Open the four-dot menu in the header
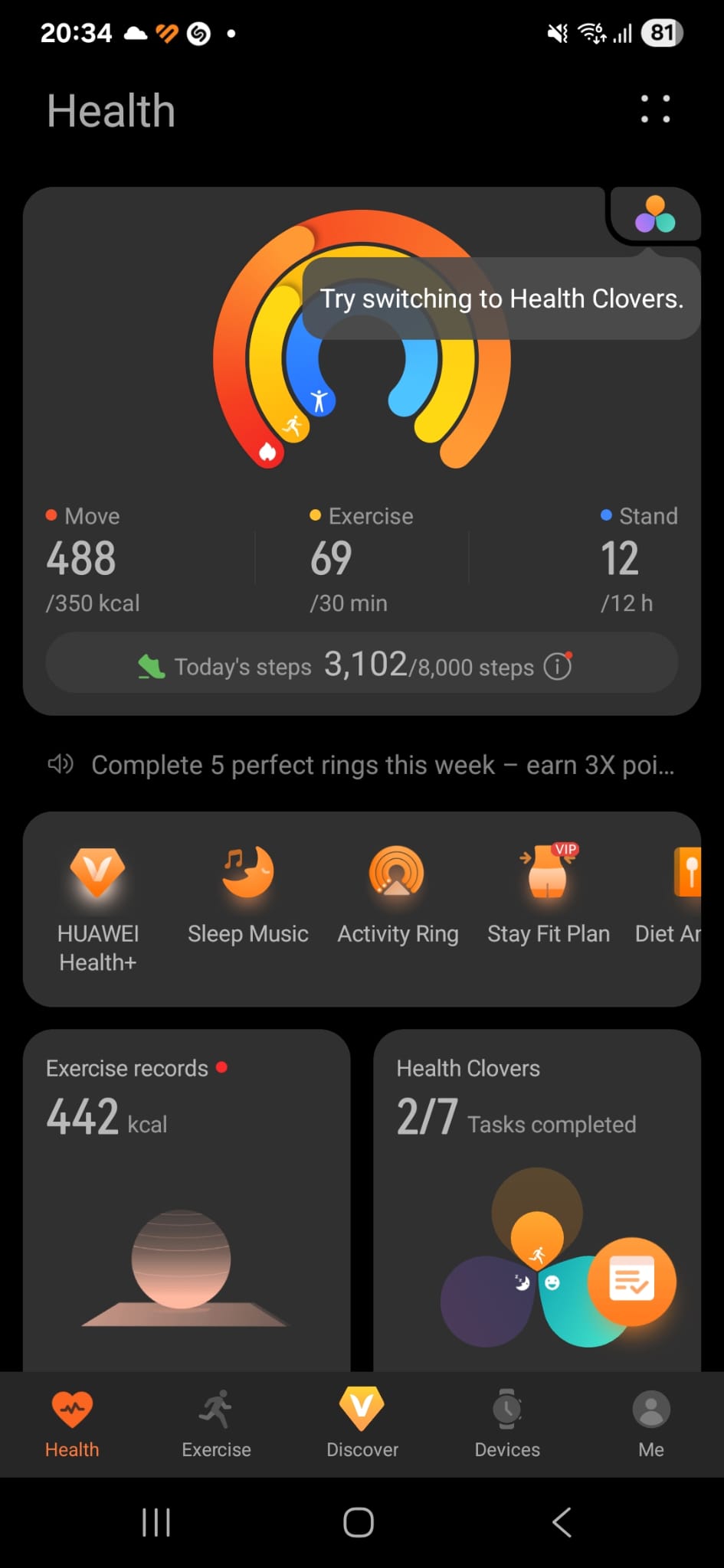The width and height of the screenshot is (724, 1568). coord(655,109)
